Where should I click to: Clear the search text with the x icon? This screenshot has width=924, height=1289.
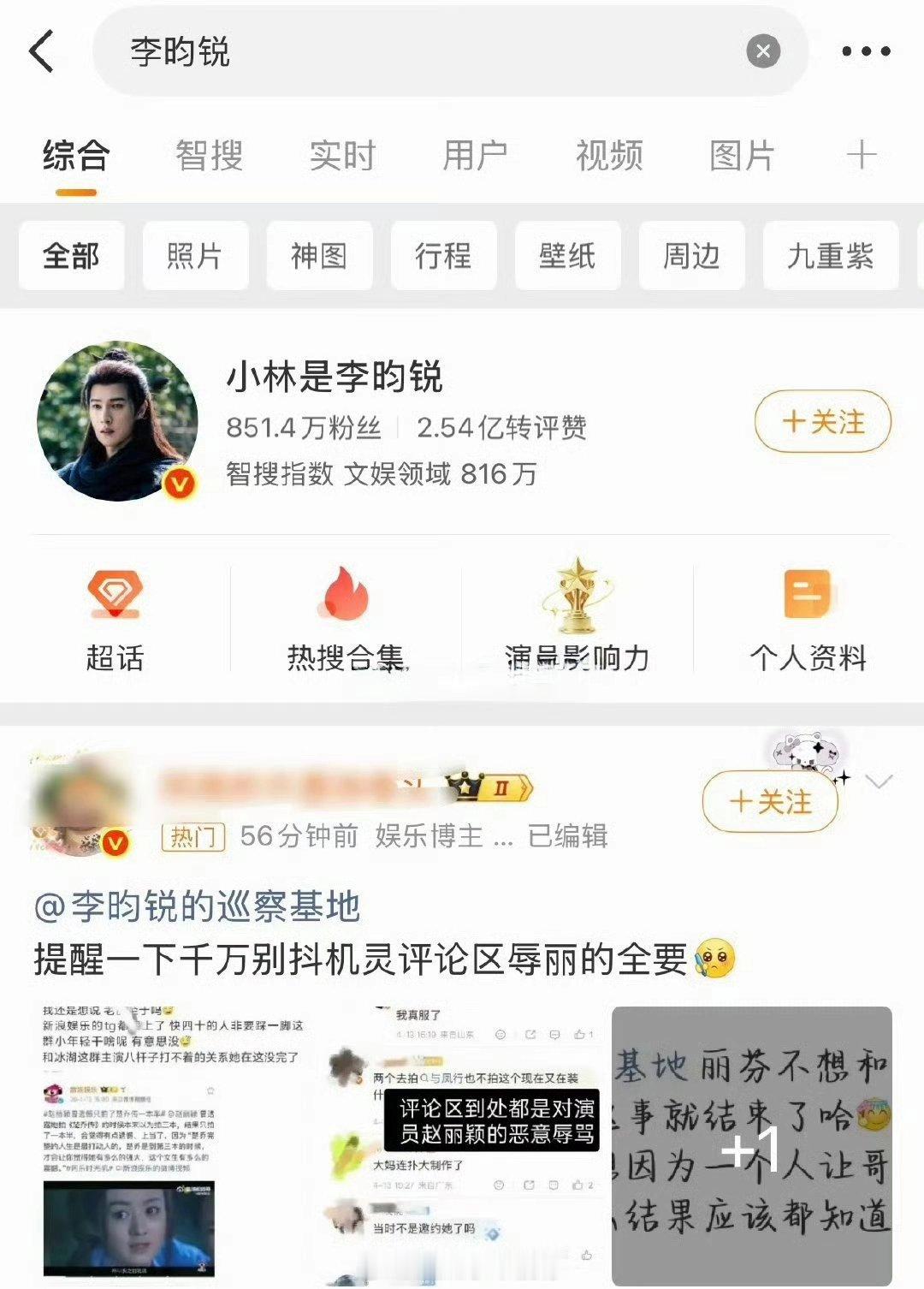pyautogui.click(x=760, y=51)
